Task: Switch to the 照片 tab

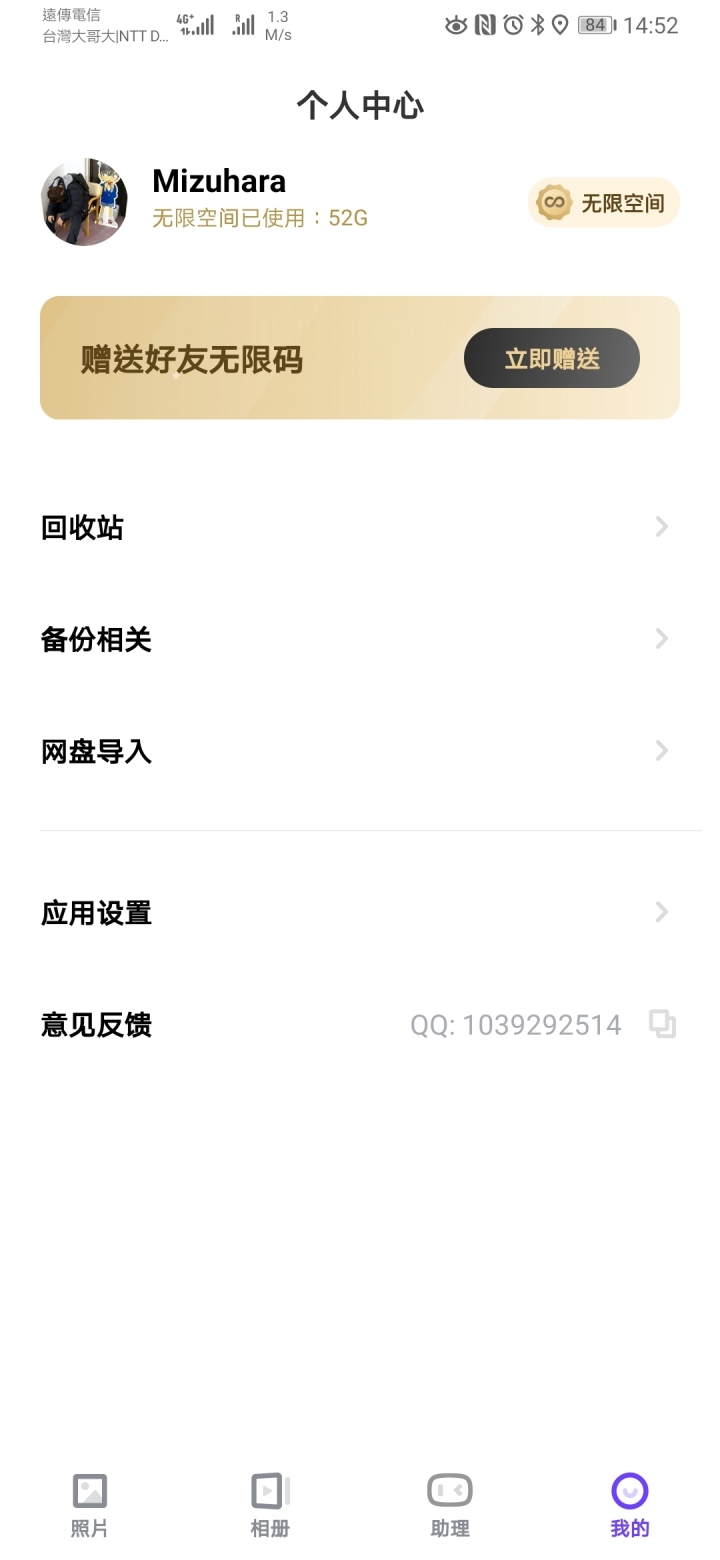Action: click(x=90, y=1505)
